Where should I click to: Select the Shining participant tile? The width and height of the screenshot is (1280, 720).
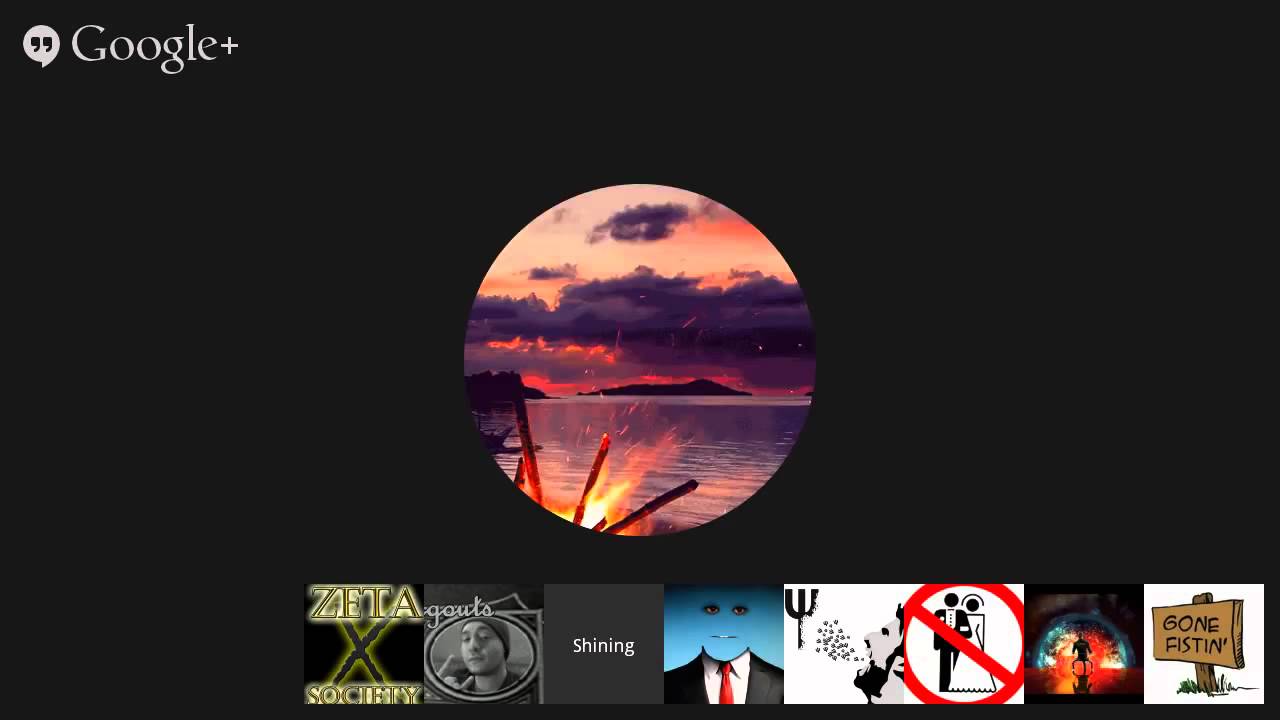click(x=604, y=644)
